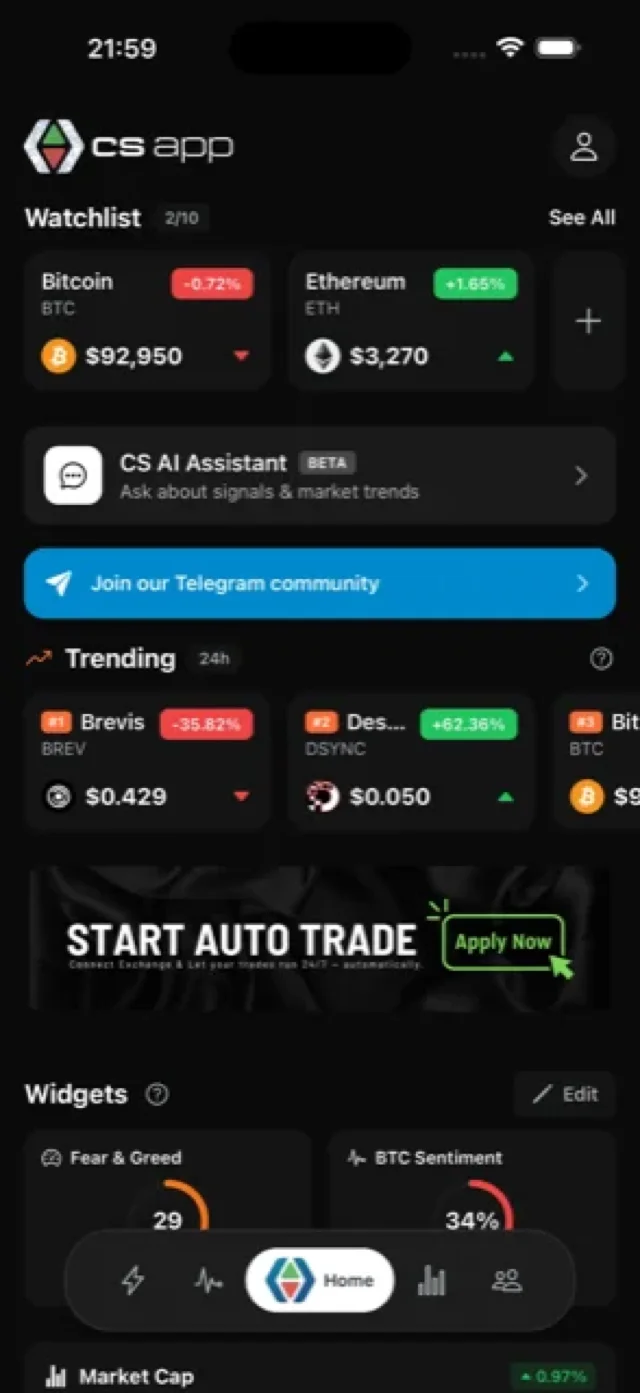Go to the Home tab
The image size is (640, 1393).
pos(320,1281)
